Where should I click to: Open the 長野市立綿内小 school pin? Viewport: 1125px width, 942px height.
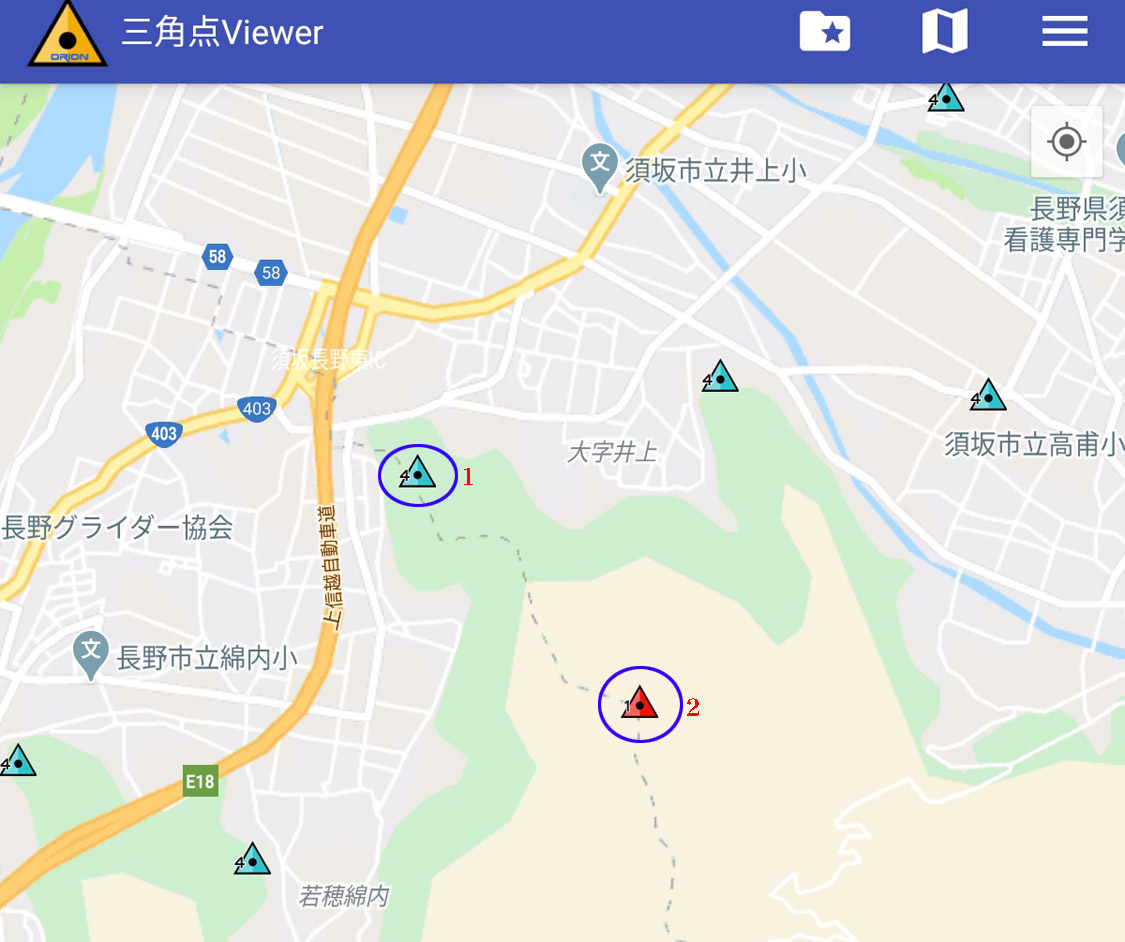92,653
